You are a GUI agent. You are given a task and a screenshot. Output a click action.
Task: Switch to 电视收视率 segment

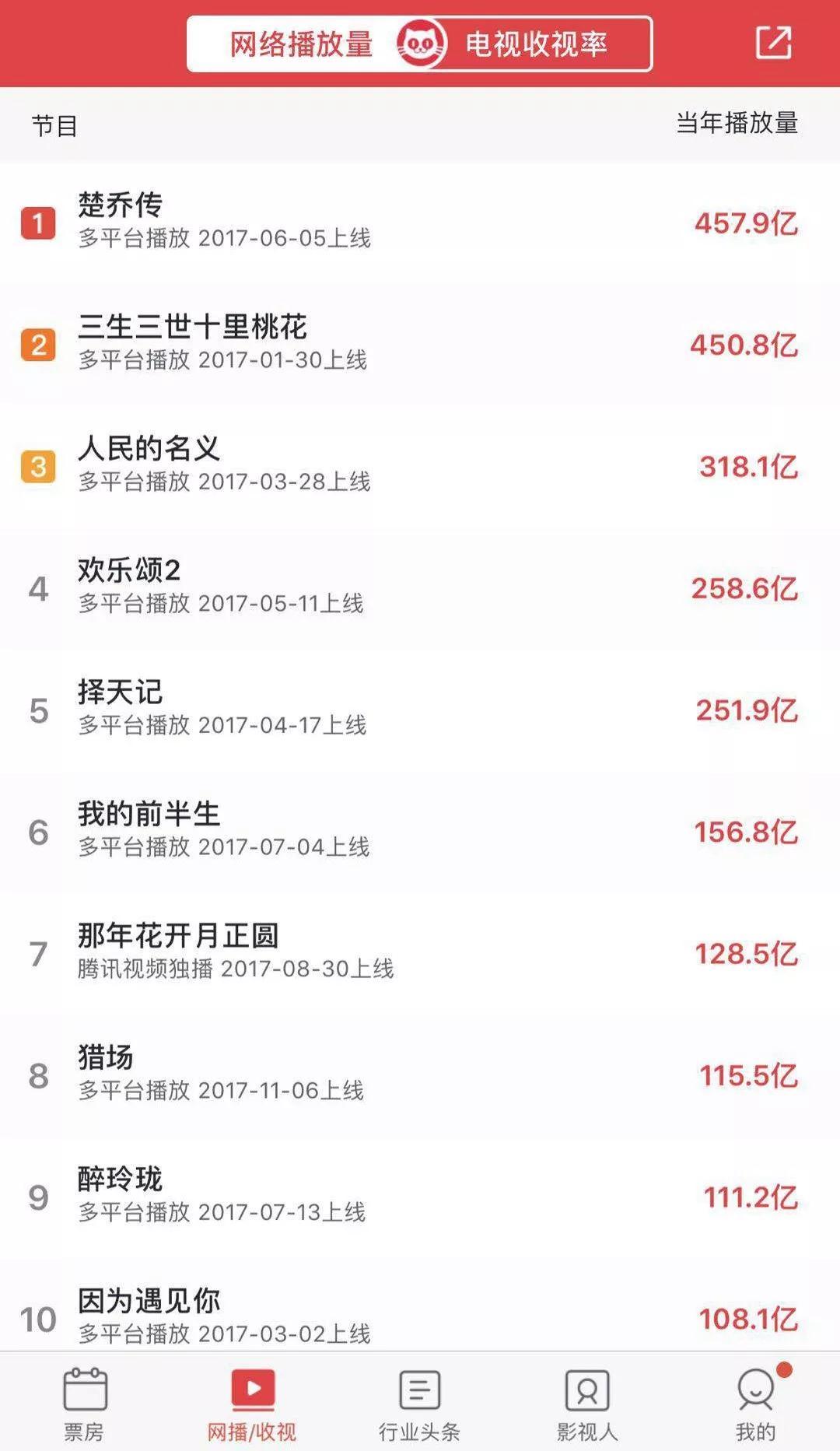537,44
